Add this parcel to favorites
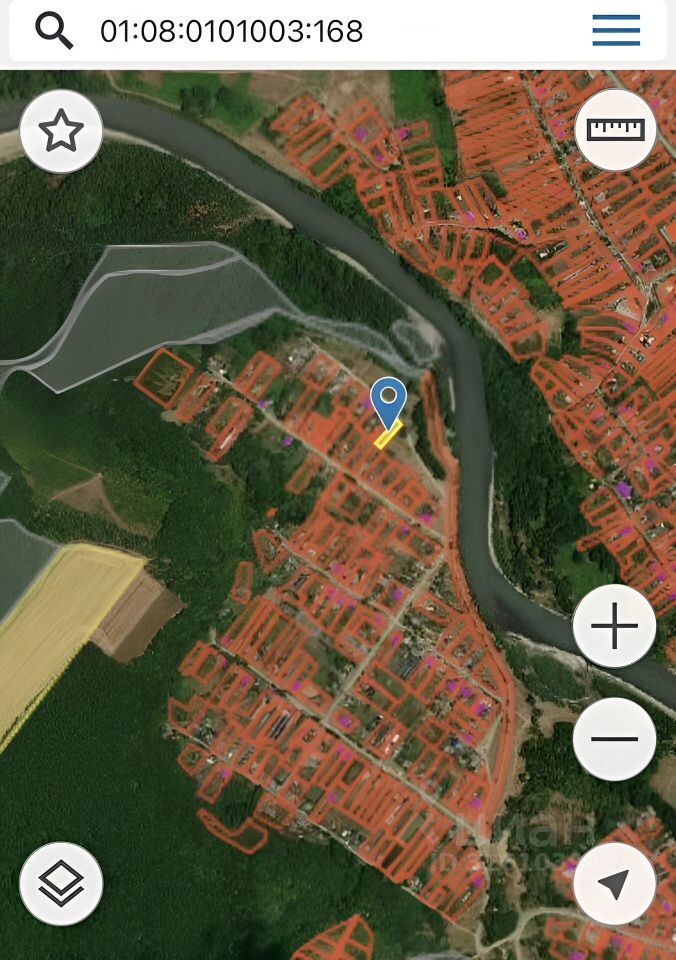Screen dimensions: 676x960 coord(61,131)
